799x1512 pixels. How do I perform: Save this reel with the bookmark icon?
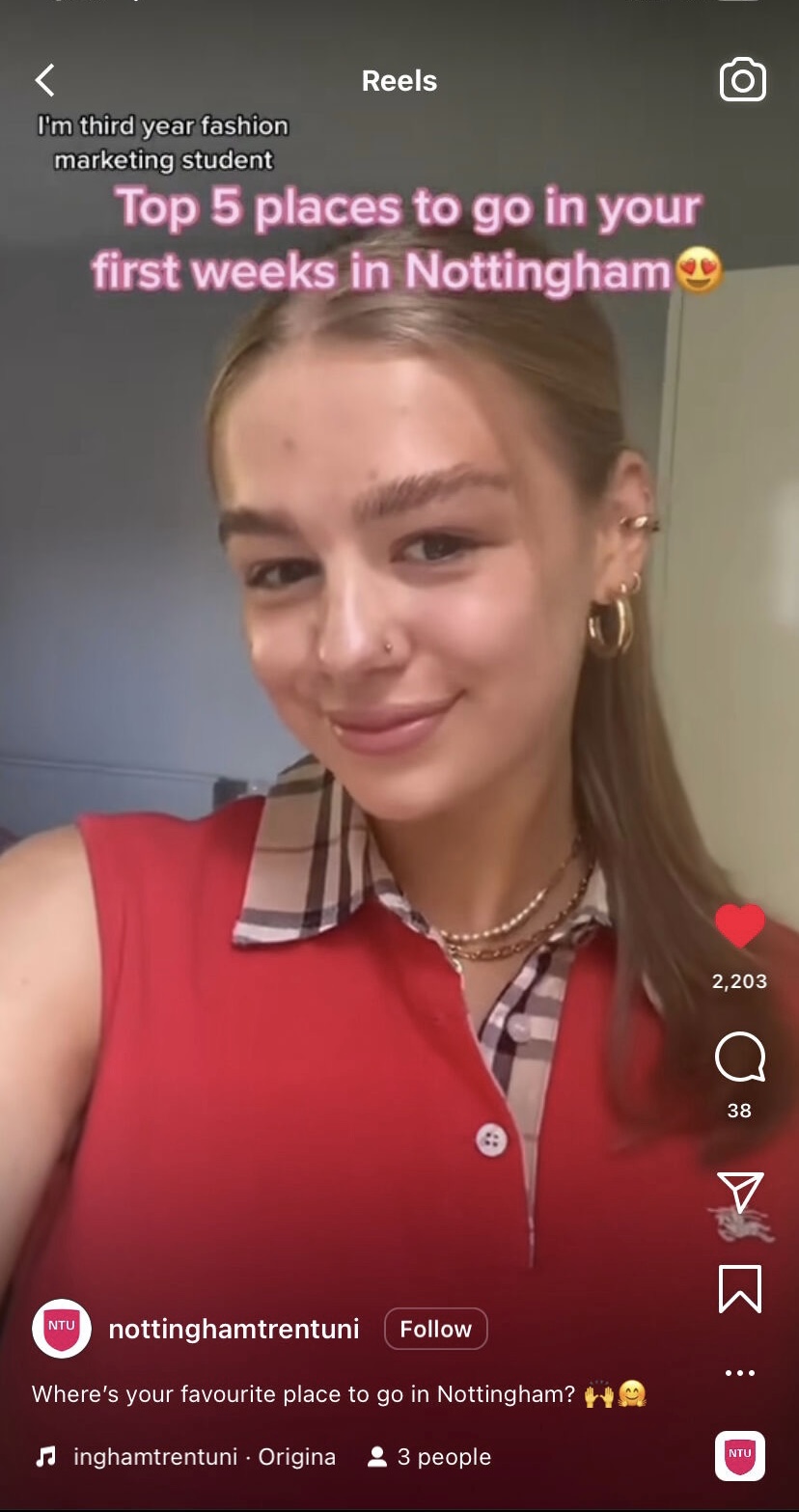(x=740, y=1289)
